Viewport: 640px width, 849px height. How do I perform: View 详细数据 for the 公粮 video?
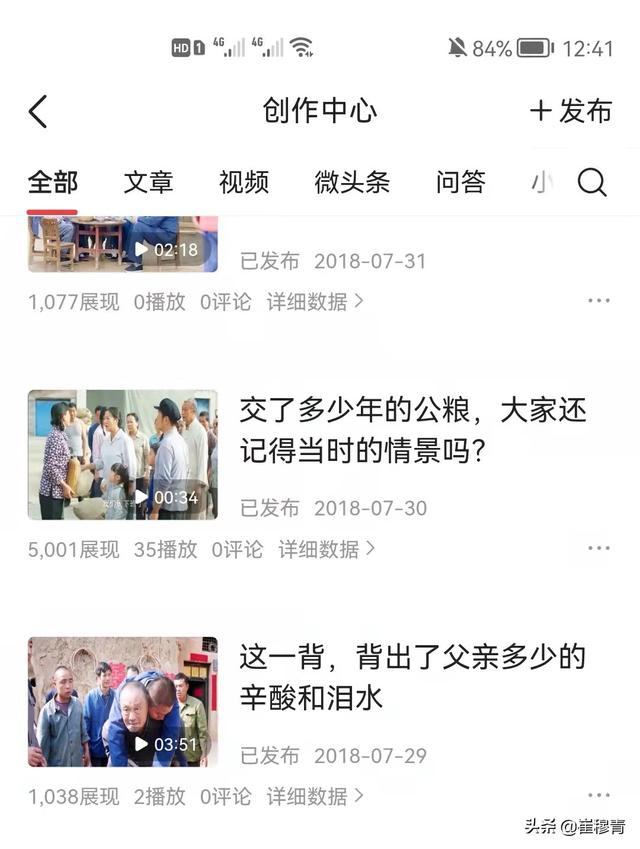click(327, 549)
